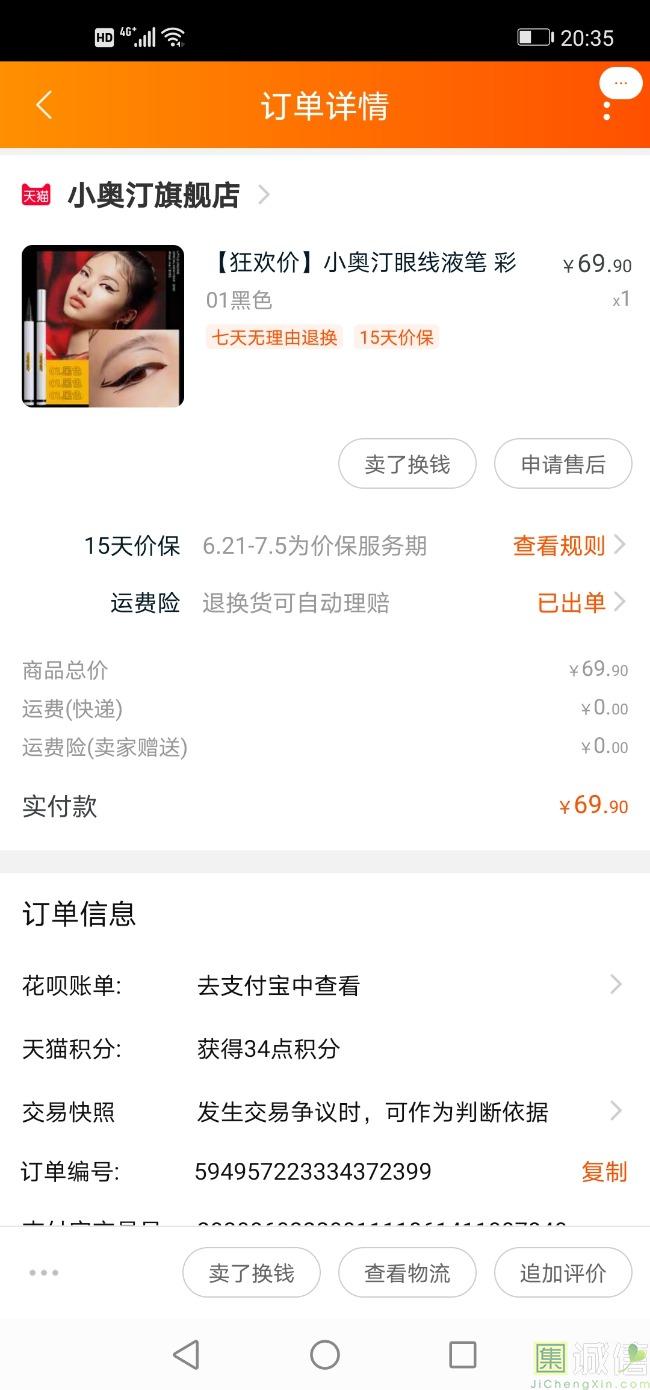
Task: Open the three-dot overflow menu
Action: tap(607, 107)
